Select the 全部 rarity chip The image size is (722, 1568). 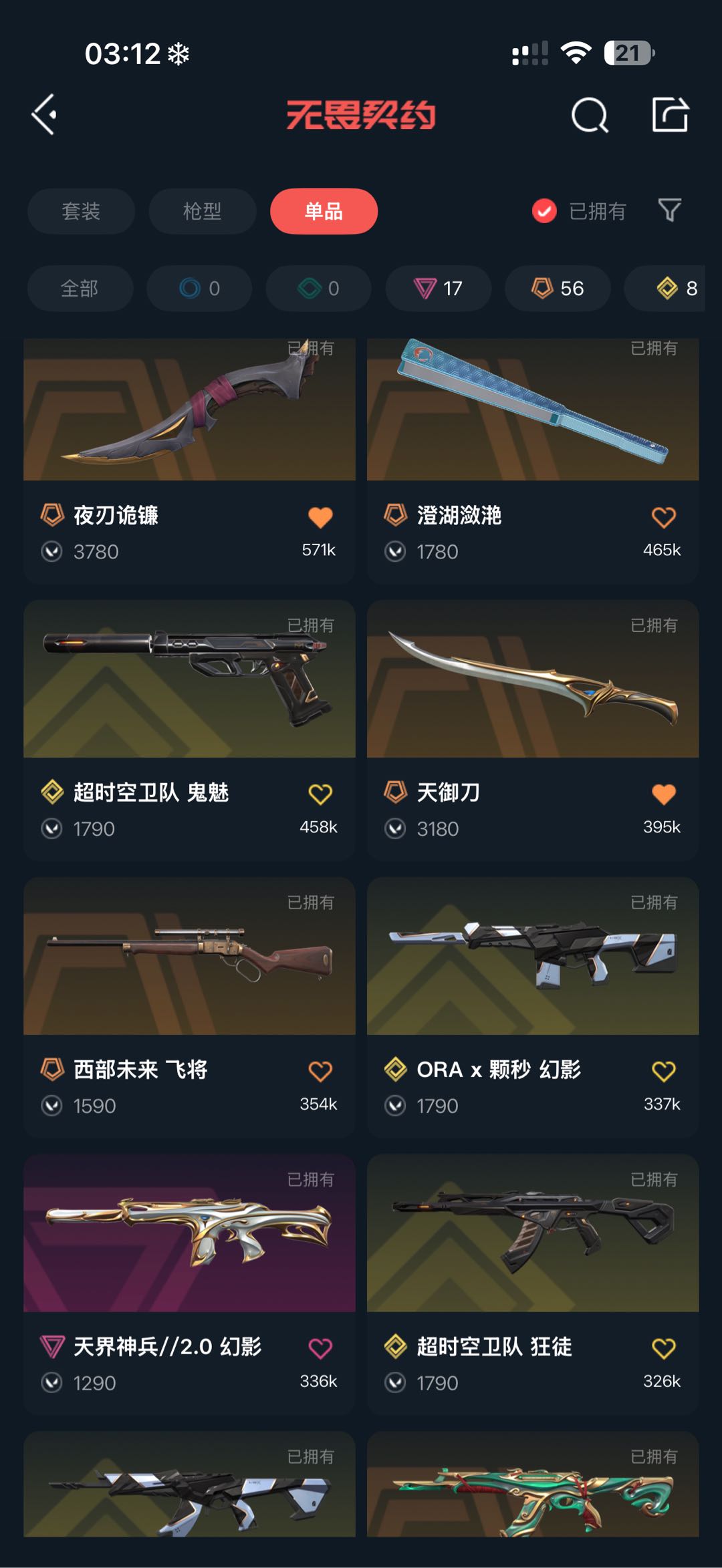pos(80,289)
